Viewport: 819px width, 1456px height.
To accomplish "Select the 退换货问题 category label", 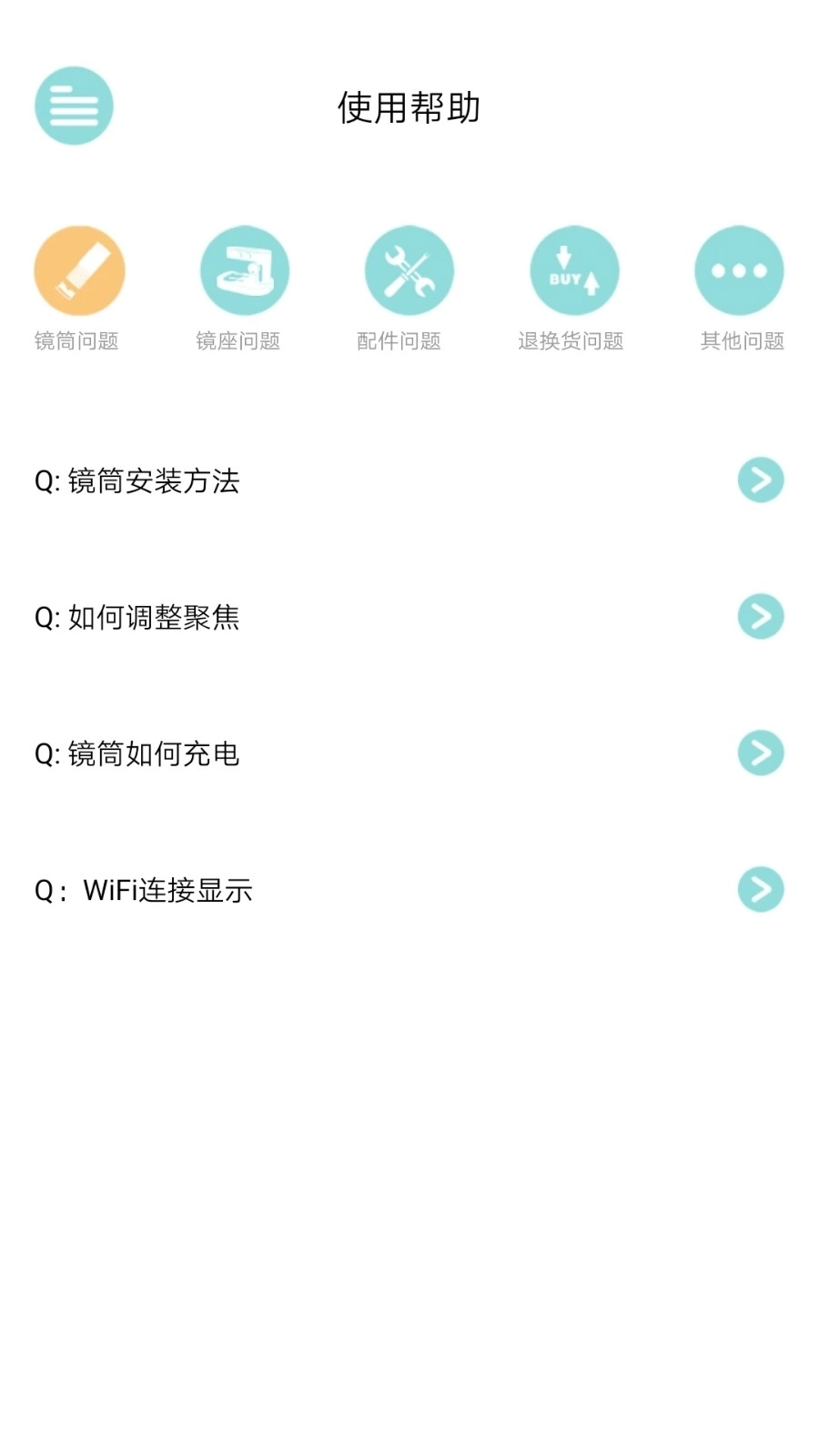I will tap(571, 341).
